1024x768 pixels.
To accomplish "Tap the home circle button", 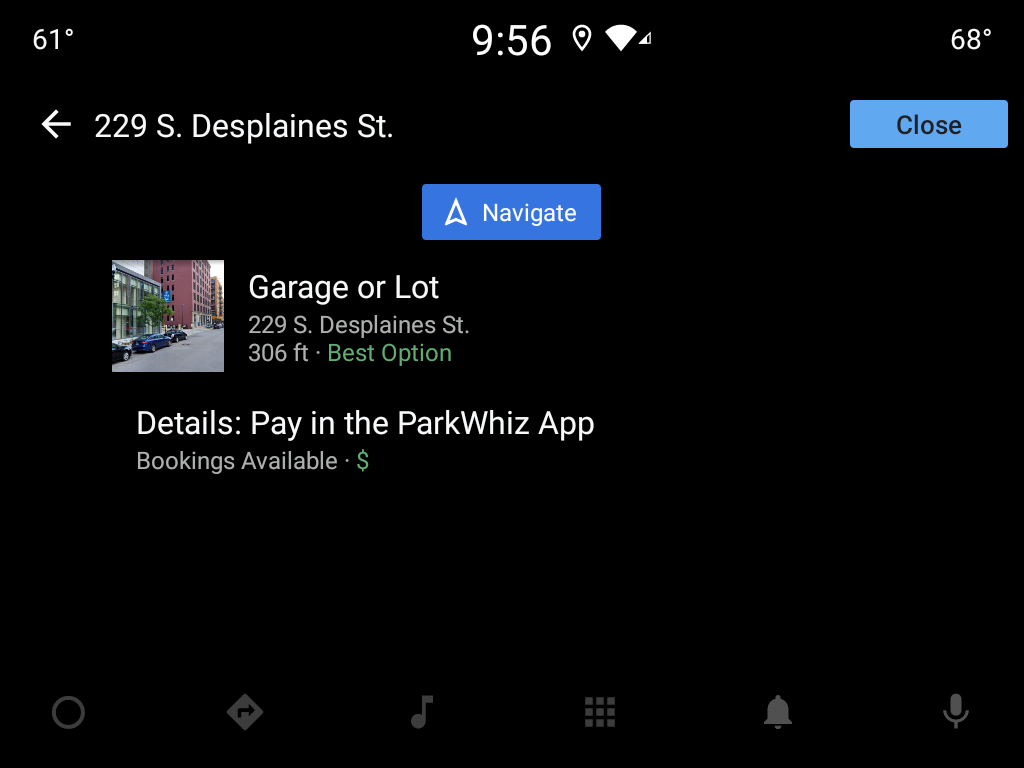I will [68, 712].
